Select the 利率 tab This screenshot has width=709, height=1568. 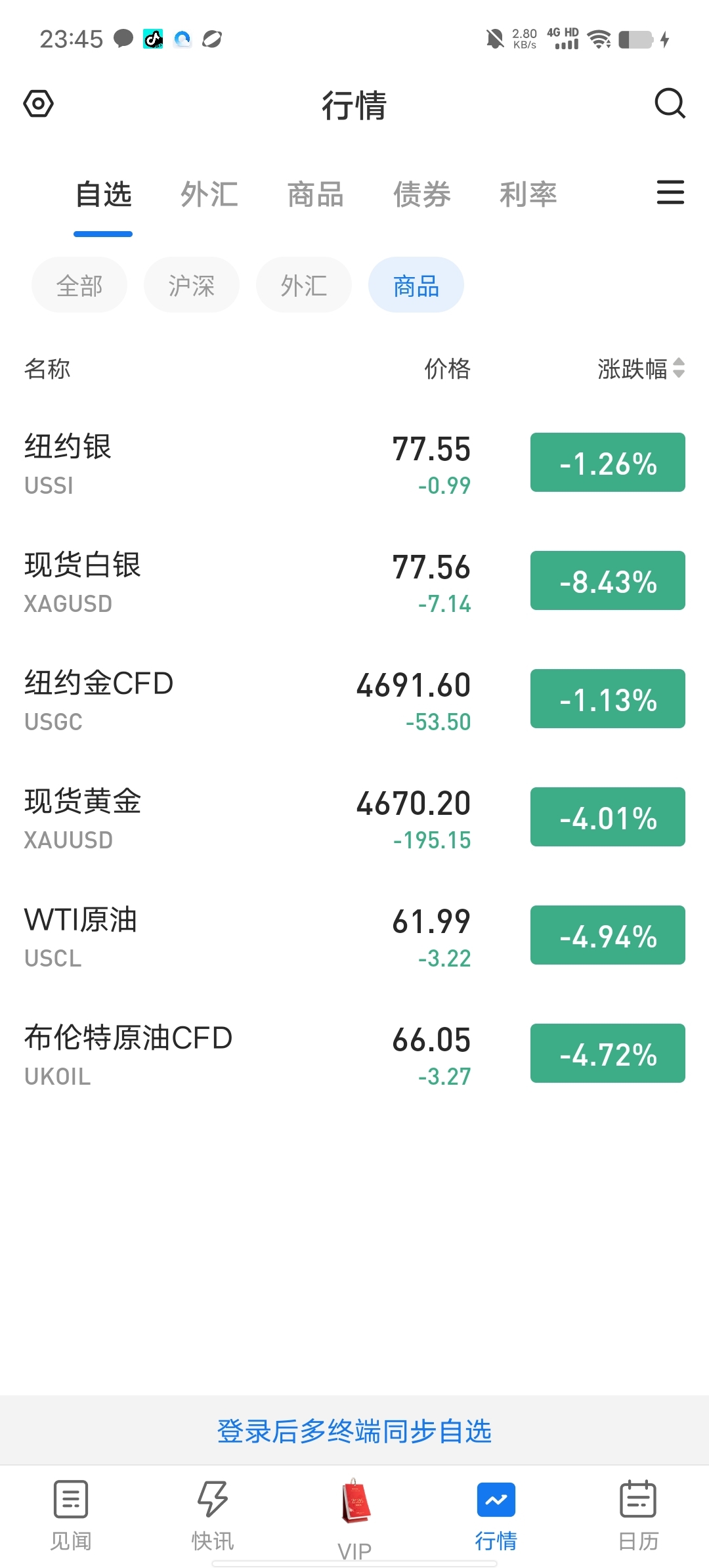tap(528, 194)
